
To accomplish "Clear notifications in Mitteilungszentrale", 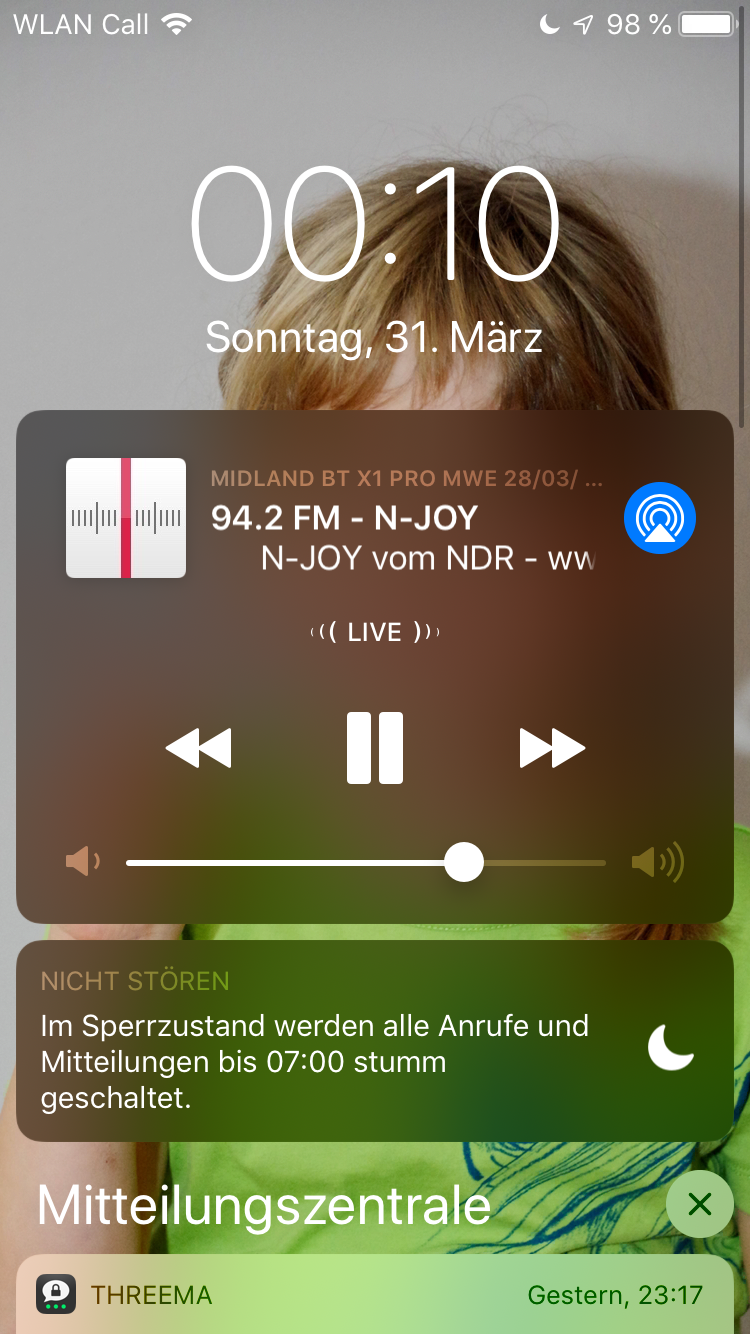I will 700,1204.
